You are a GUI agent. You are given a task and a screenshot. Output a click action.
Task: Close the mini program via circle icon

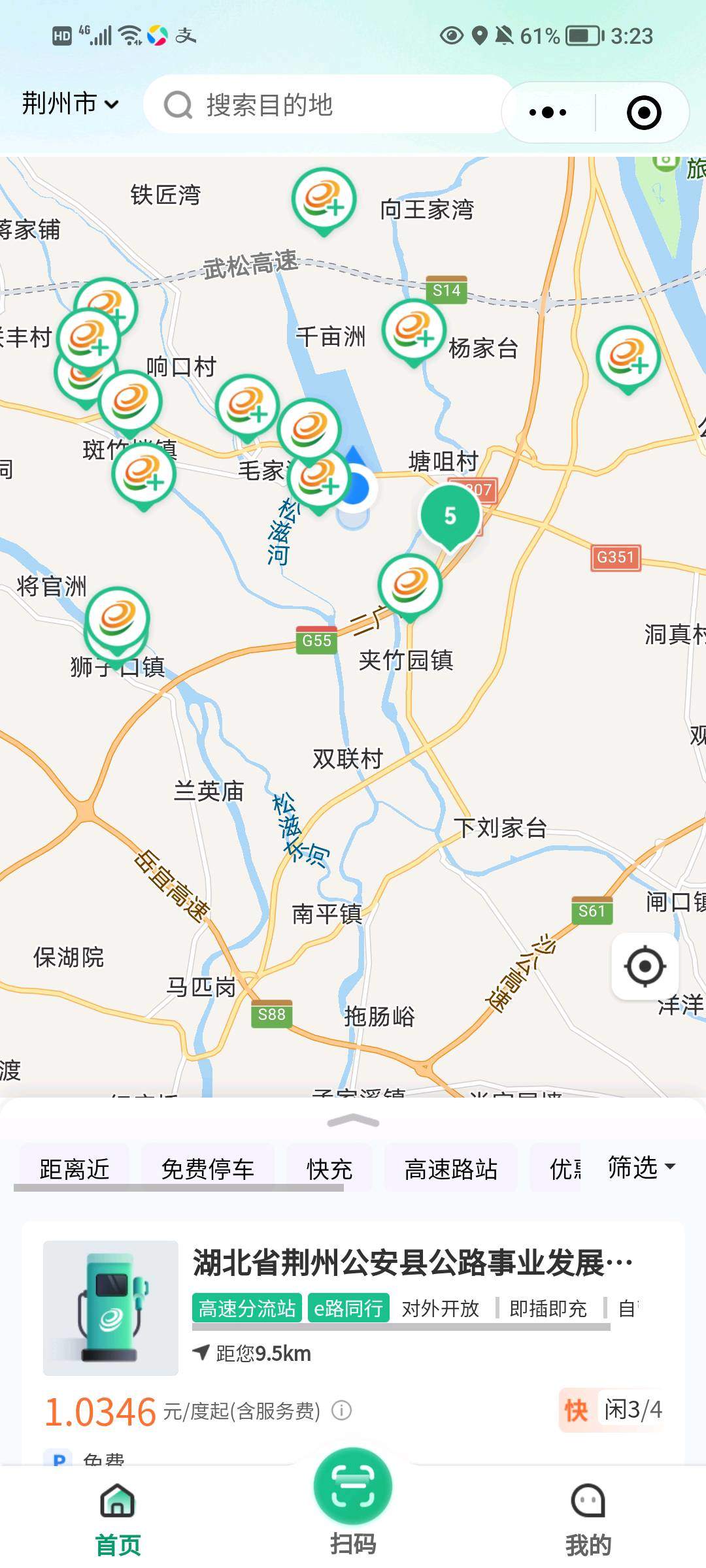644,112
